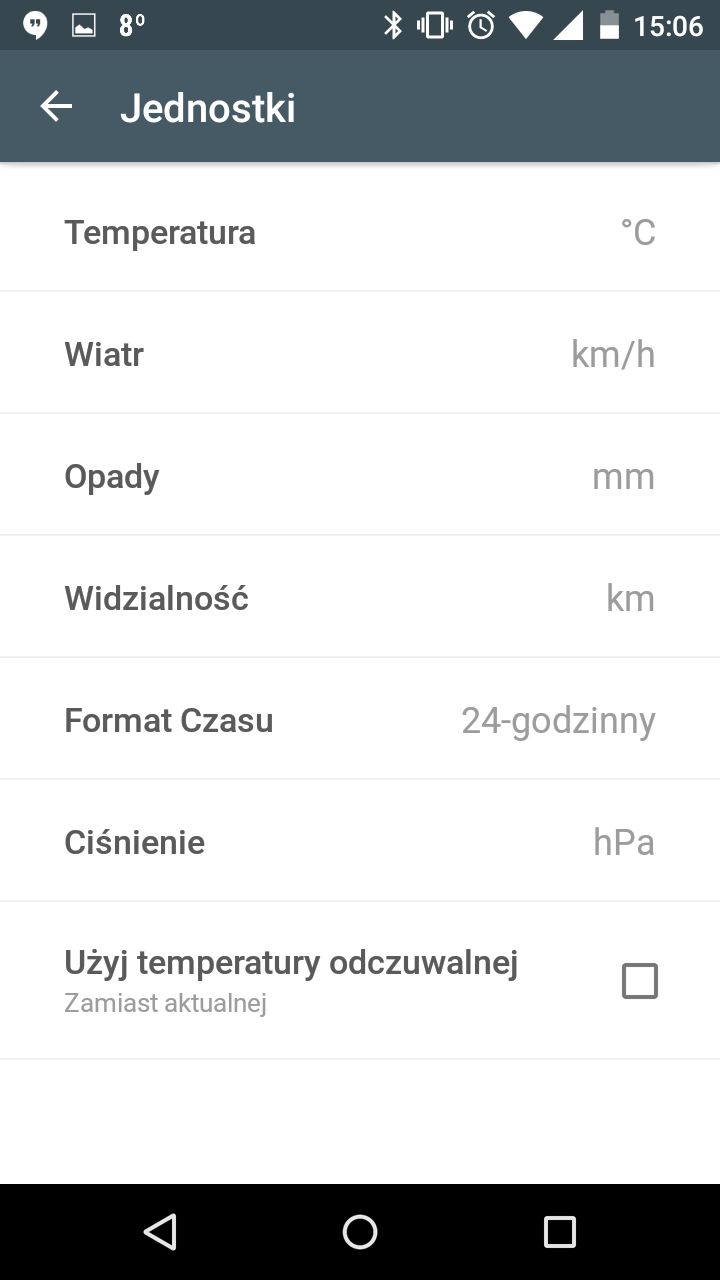Image resolution: width=720 pixels, height=1280 pixels.
Task: Enable the Użyj temperatury odczuwalnej checkbox
Action: pyautogui.click(x=640, y=981)
